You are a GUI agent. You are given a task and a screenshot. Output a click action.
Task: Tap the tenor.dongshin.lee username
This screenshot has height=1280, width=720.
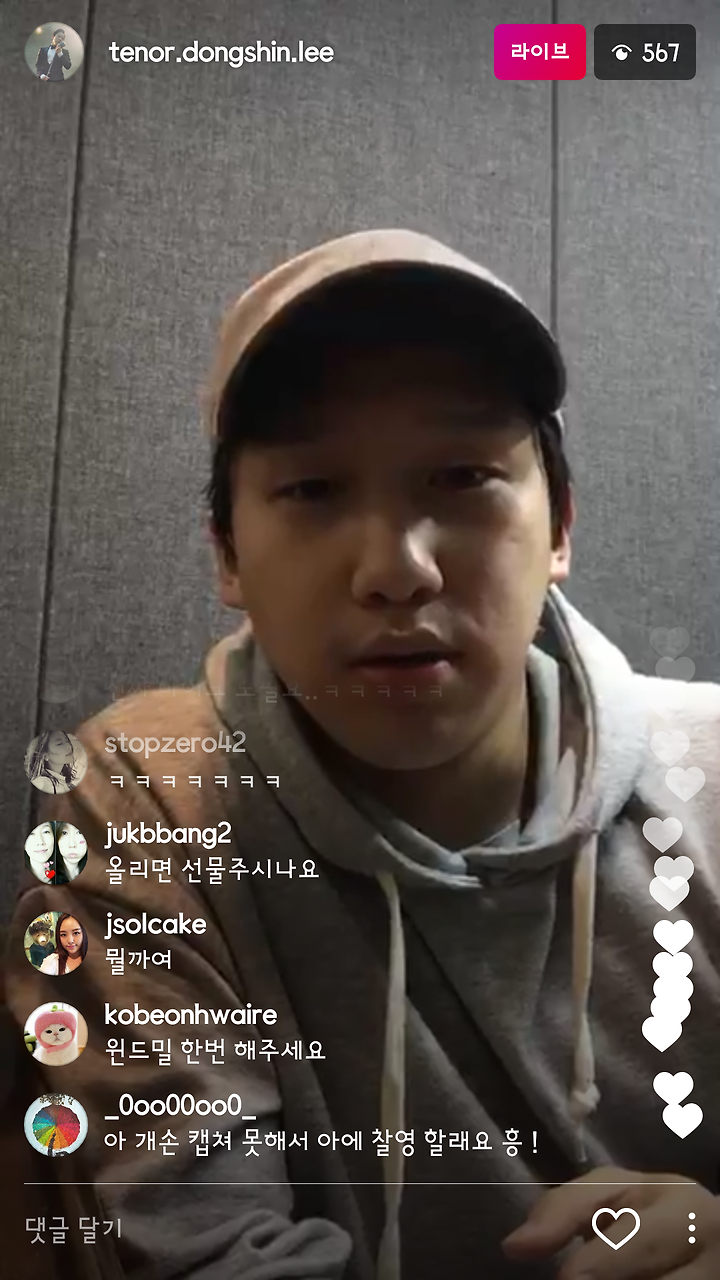(221, 53)
